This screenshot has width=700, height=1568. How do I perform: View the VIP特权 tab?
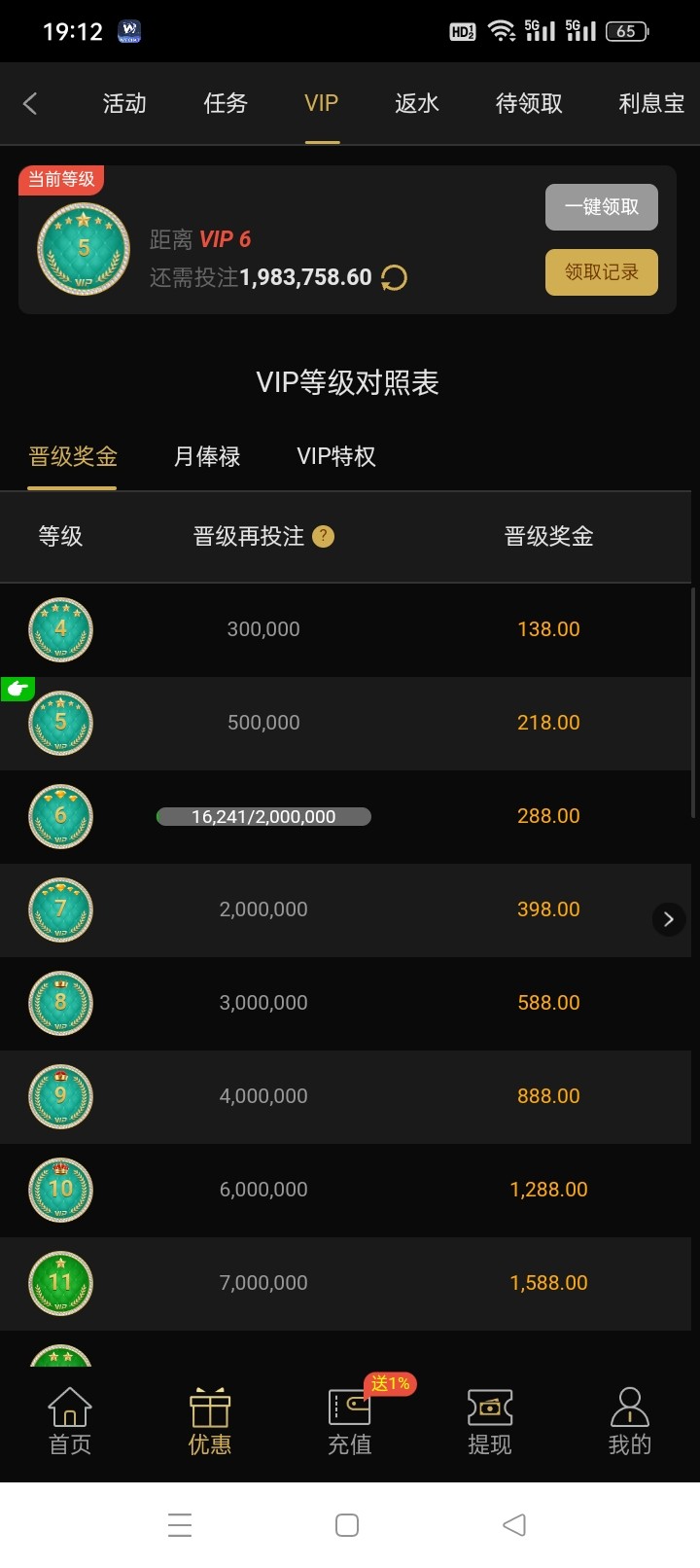click(x=336, y=456)
